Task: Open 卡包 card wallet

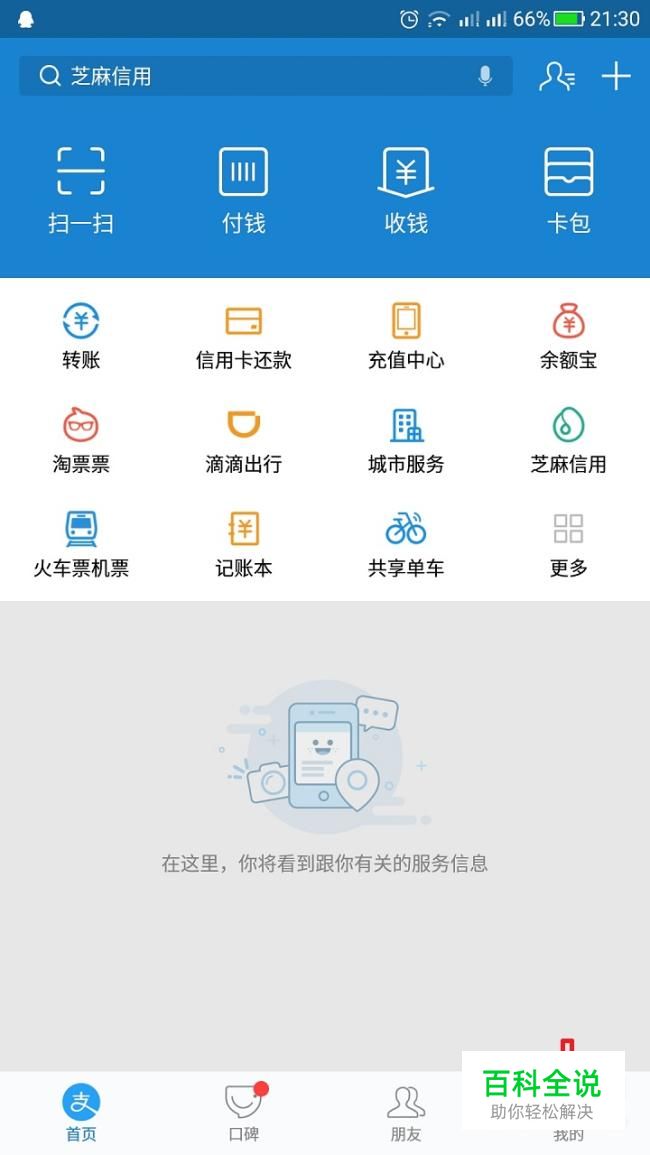Action: (568, 190)
